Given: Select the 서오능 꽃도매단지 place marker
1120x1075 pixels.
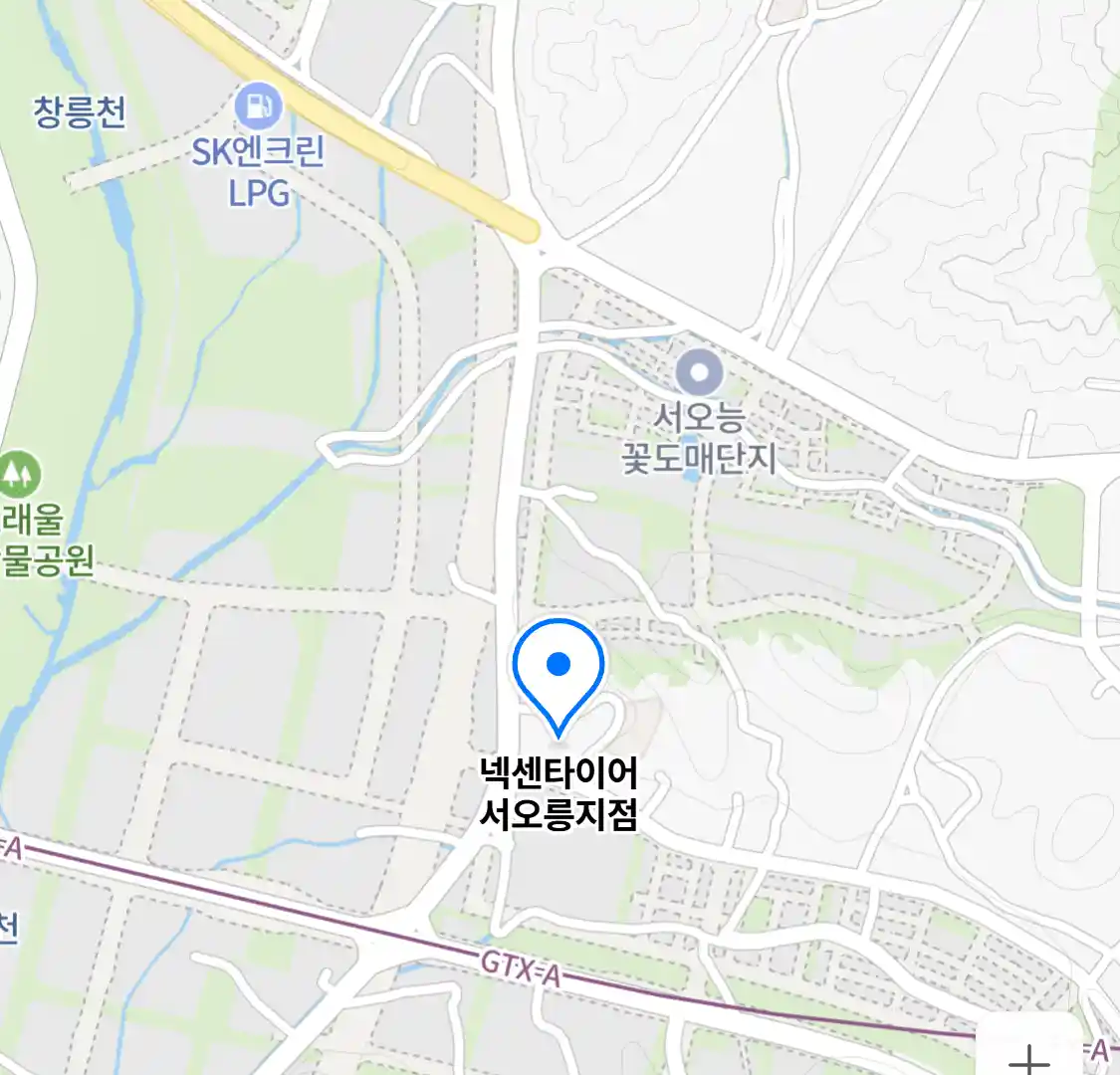Looking at the screenshot, I should tap(699, 374).
